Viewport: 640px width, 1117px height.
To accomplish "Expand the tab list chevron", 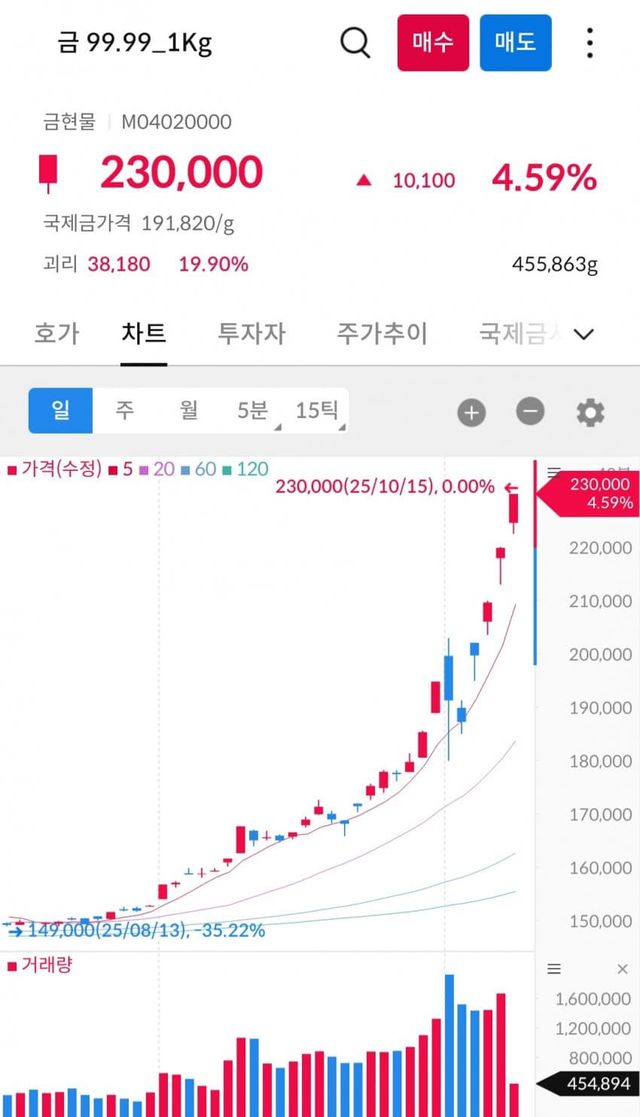I will 584,334.
